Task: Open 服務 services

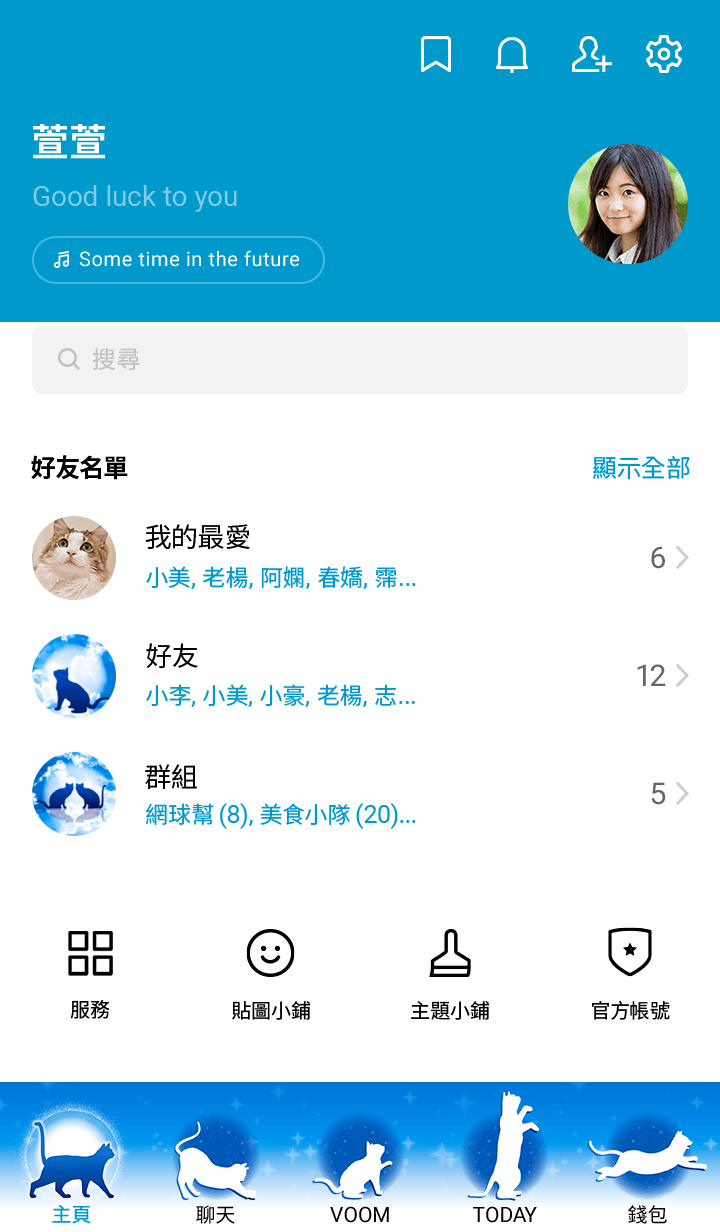Action: [90, 974]
